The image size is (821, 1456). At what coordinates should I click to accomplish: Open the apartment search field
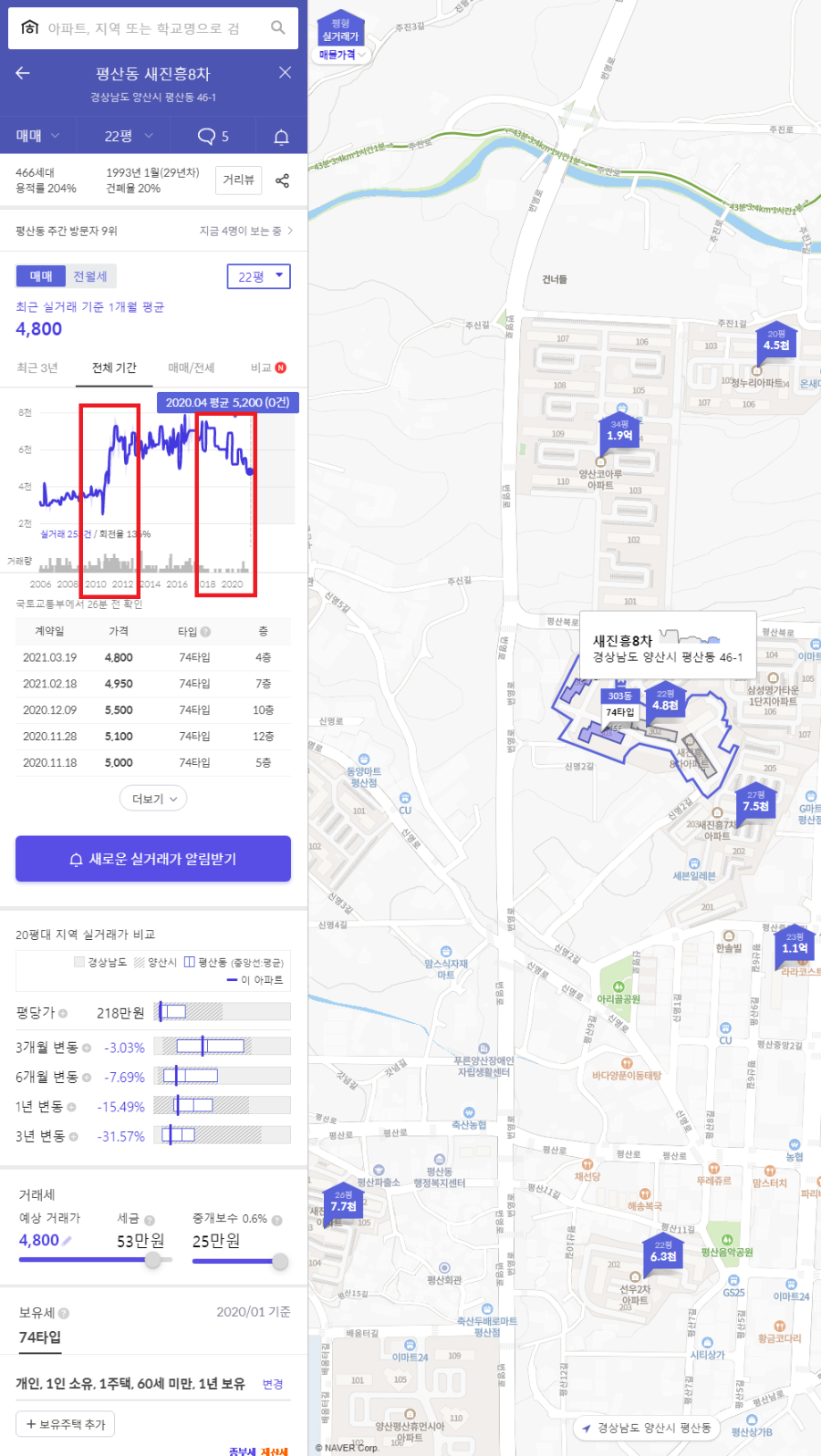pyautogui.click(x=146, y=28)
